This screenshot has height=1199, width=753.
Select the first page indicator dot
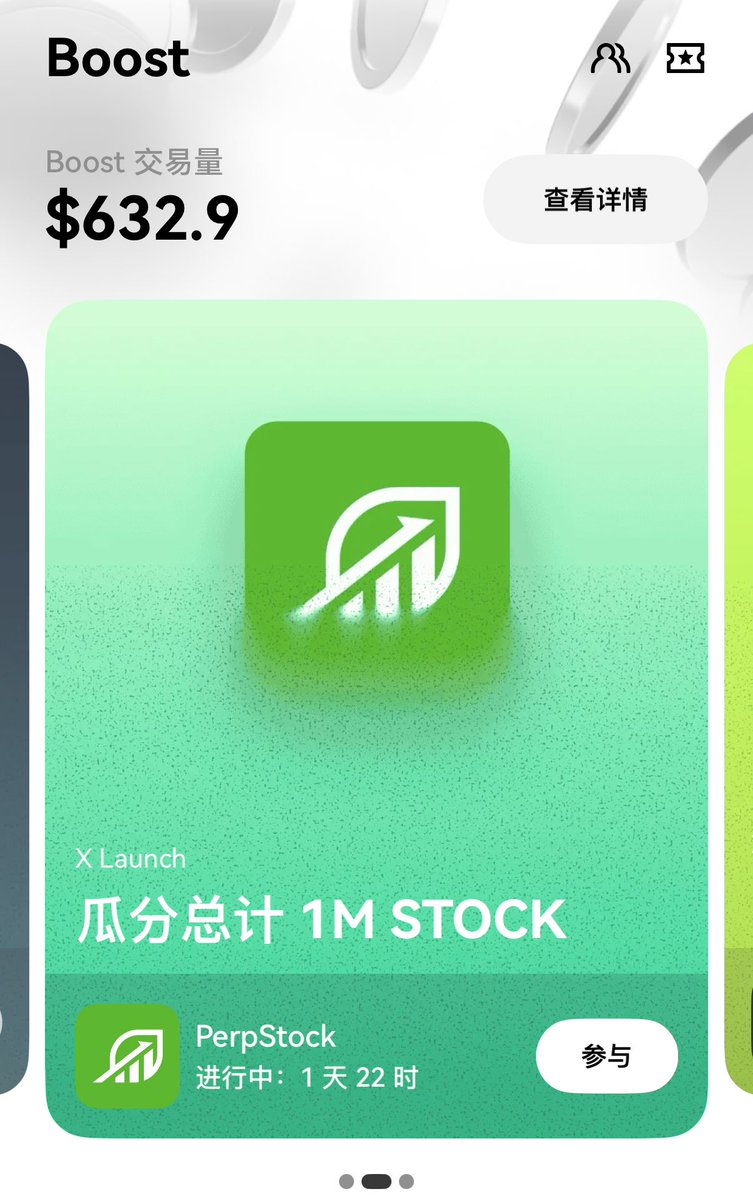click(x=346, y=1181)
